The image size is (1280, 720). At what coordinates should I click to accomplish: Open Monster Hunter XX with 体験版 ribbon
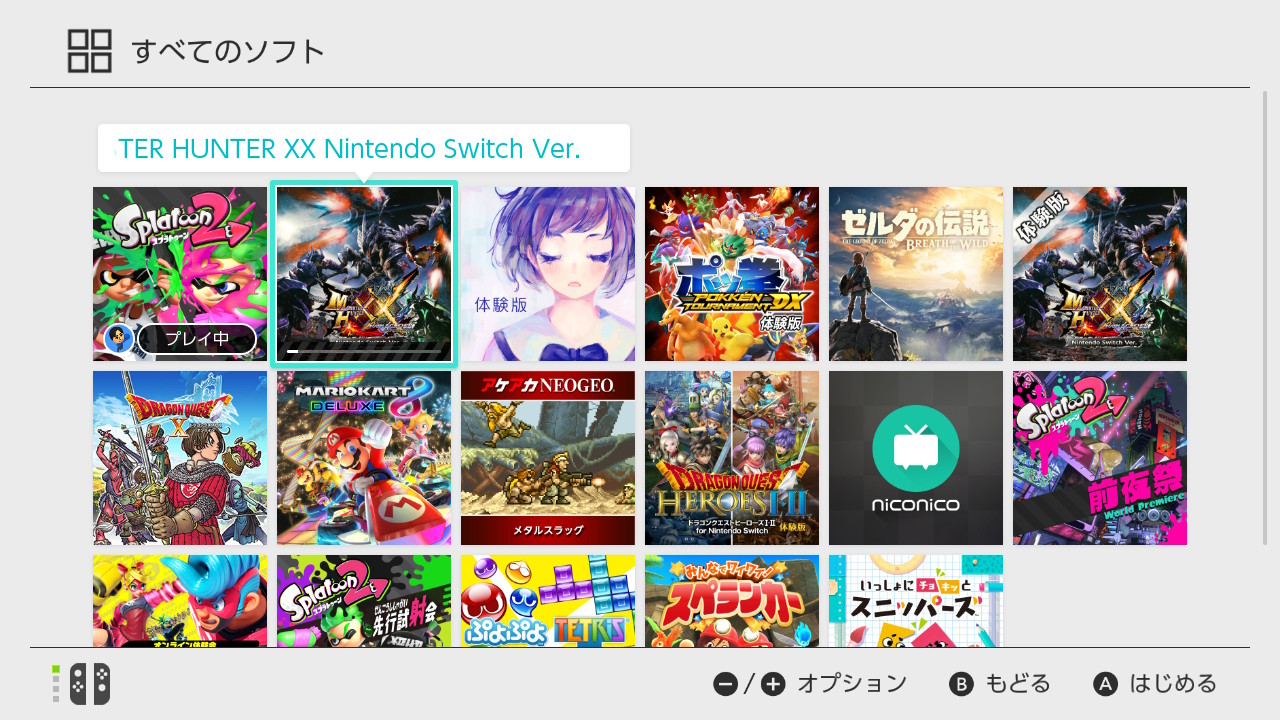click(1100, 274)
